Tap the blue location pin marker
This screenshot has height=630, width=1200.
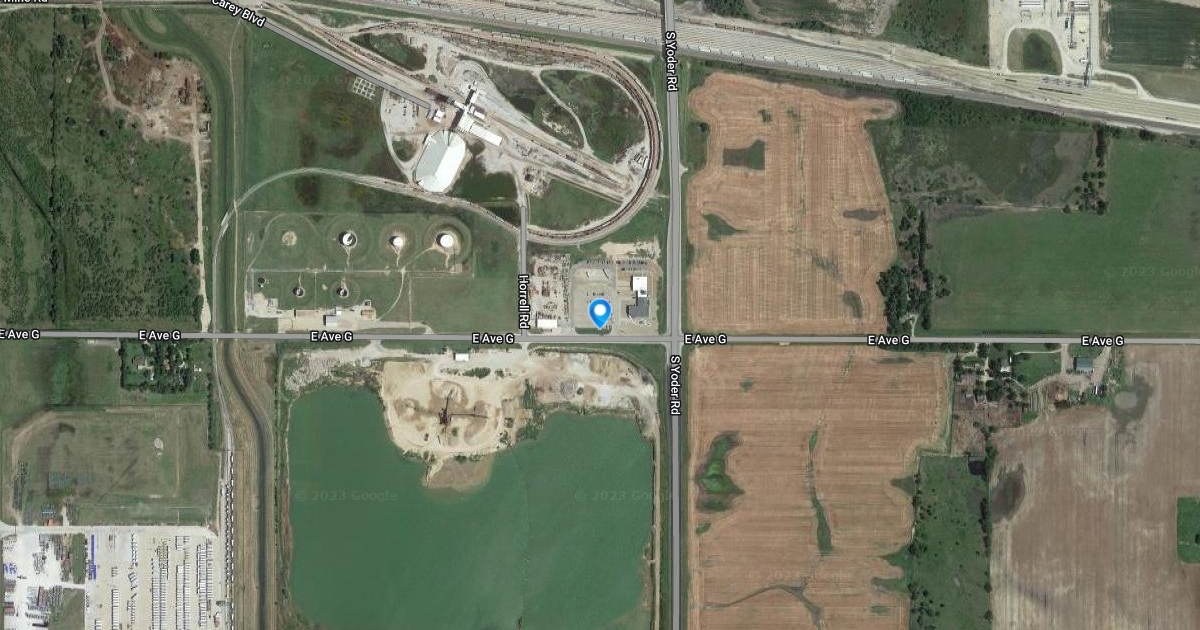coord(600,312)
